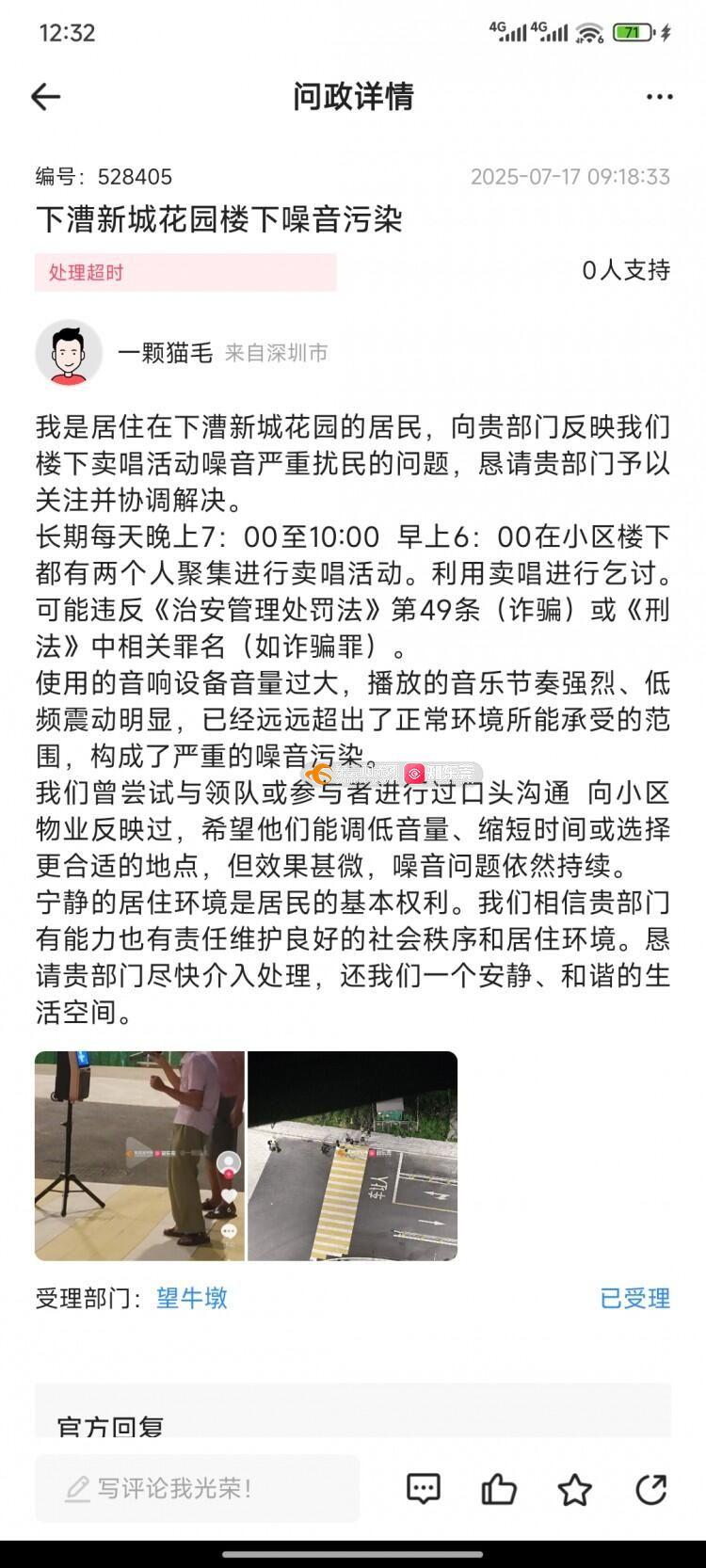Open the three-dot overflow menu
This screenshot has height=1568, width=706.
point(659,97)
